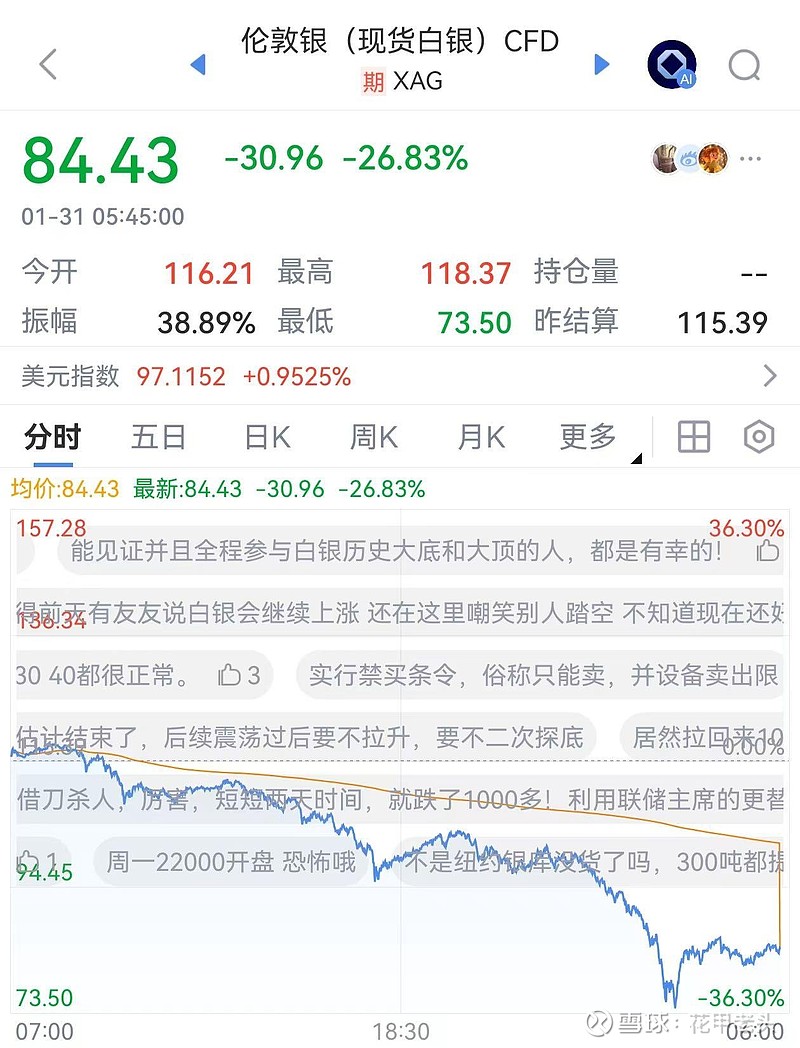
Task: Switch to the previous instrument with the left triangle
Action: point(198,64)
